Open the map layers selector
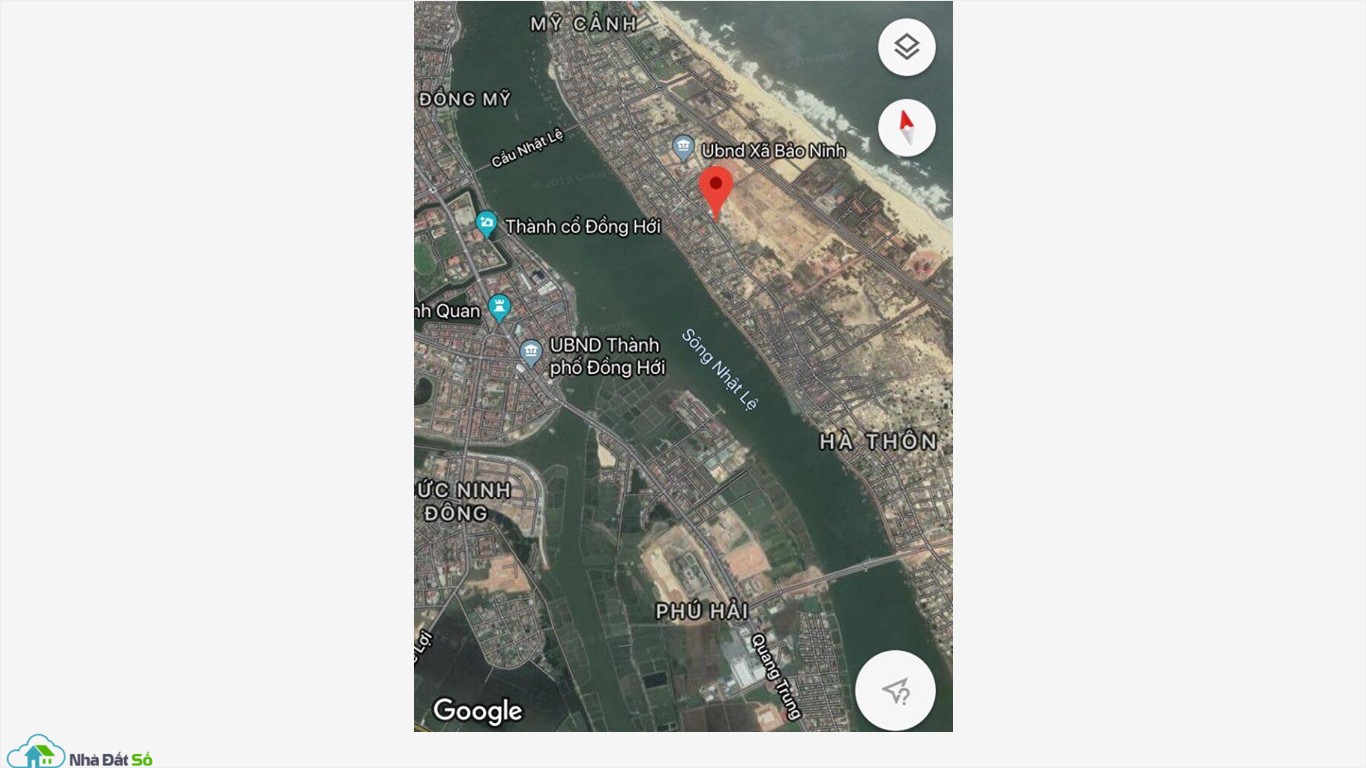 (906, 47)
